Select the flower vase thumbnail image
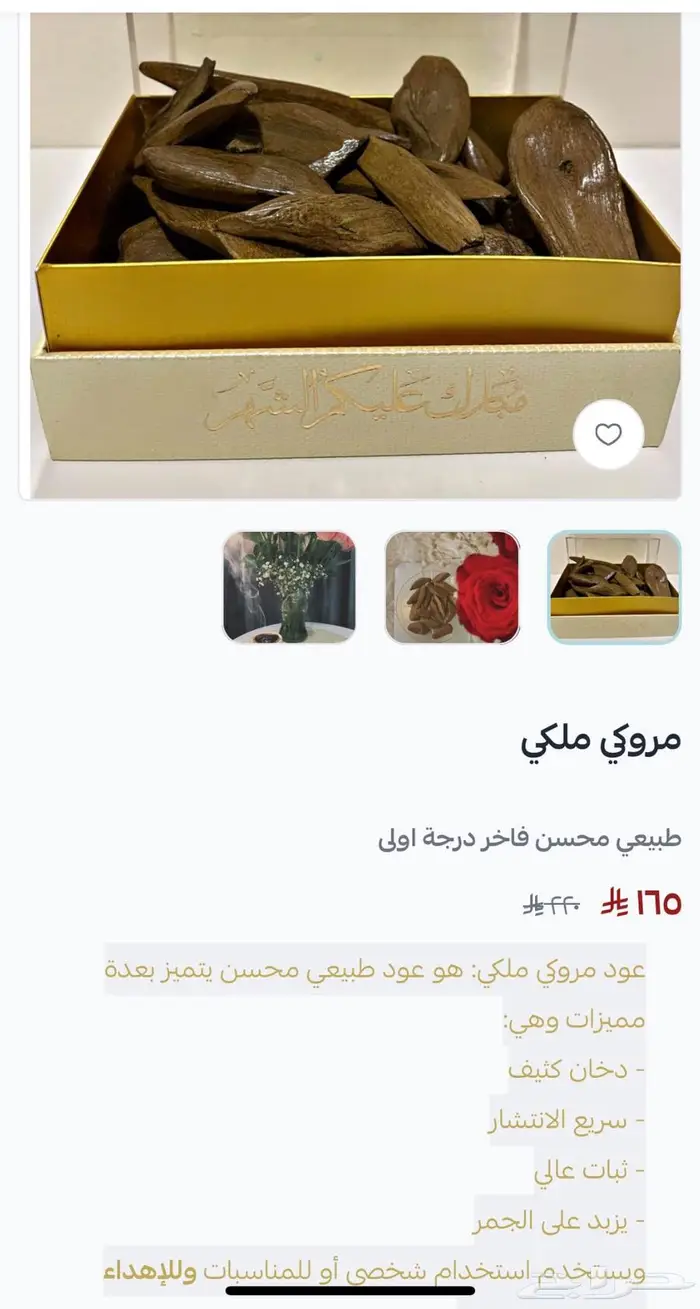 (x=289, y=587)
